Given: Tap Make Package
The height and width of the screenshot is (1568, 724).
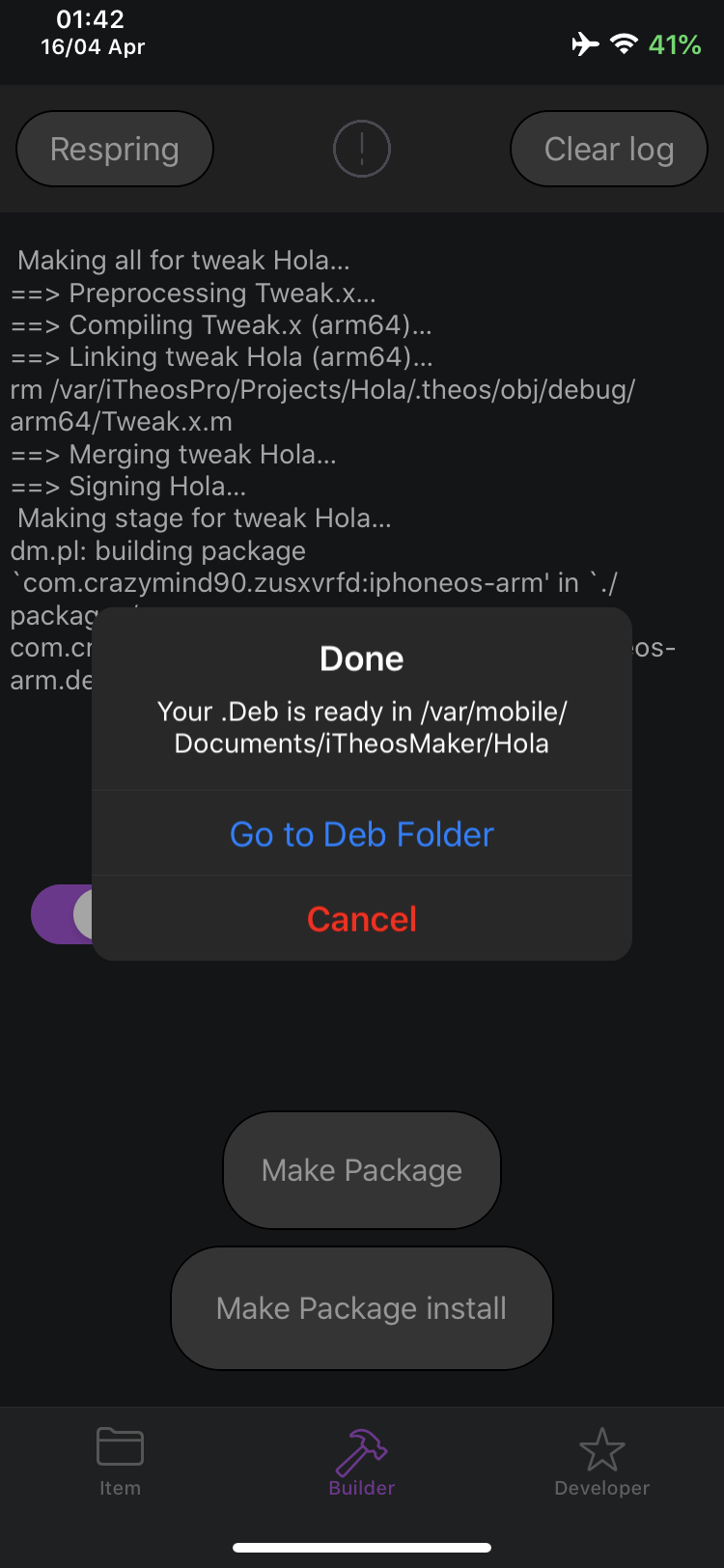Looking at the screenshot, I should 362,1170.
